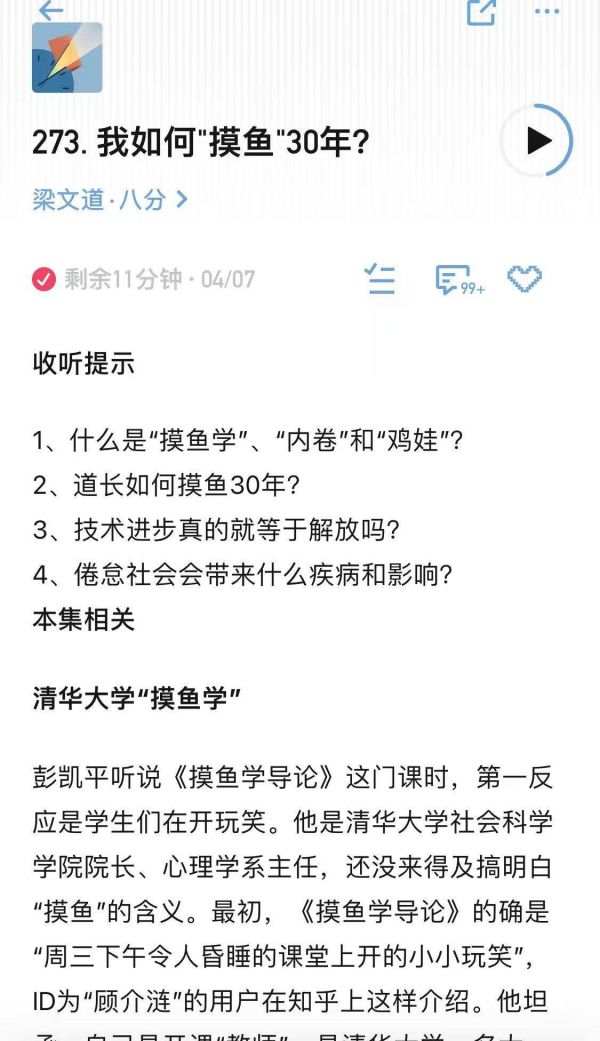Play episode 273 audio

537,141
